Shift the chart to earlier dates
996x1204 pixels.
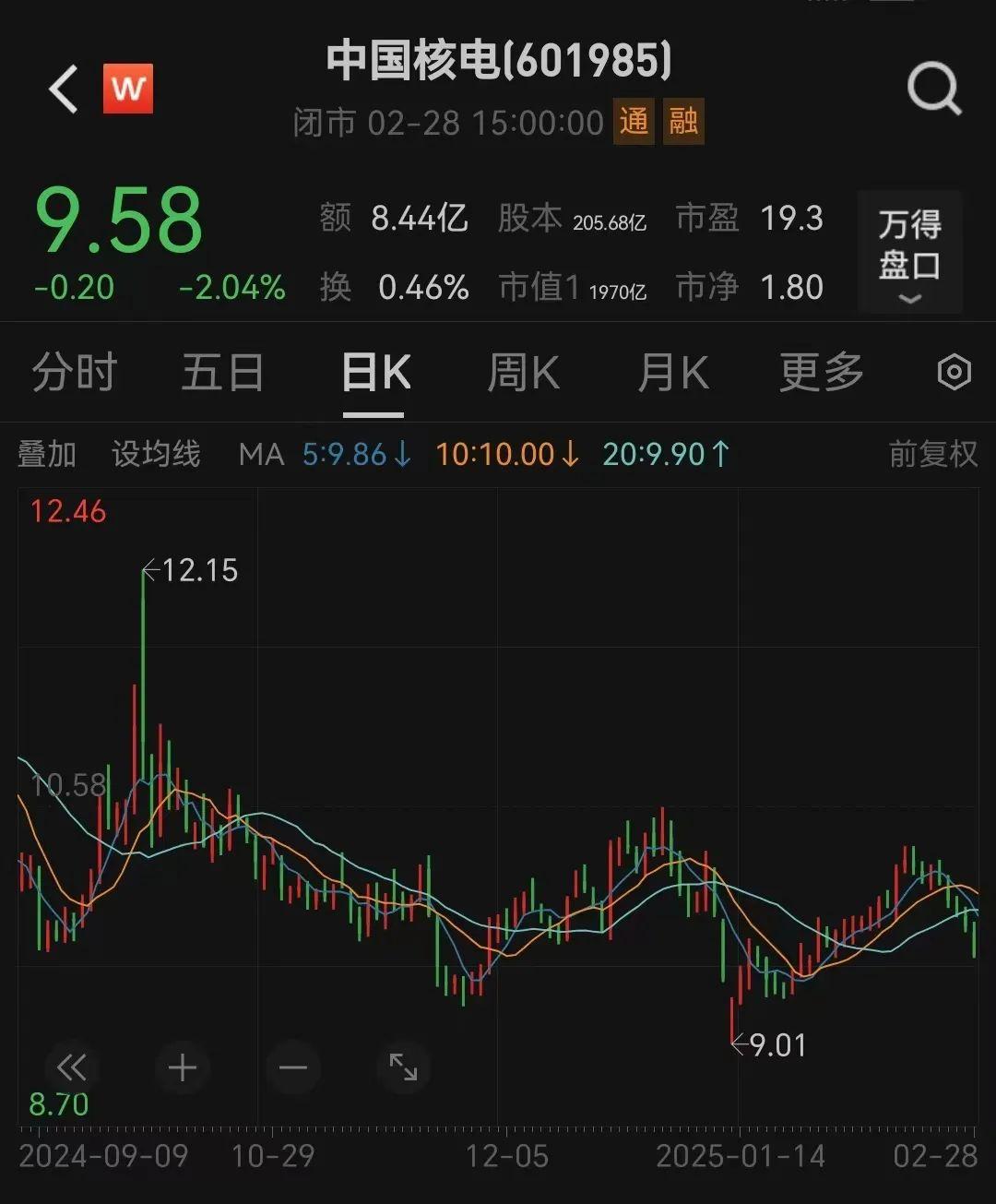click(71, 1067)
